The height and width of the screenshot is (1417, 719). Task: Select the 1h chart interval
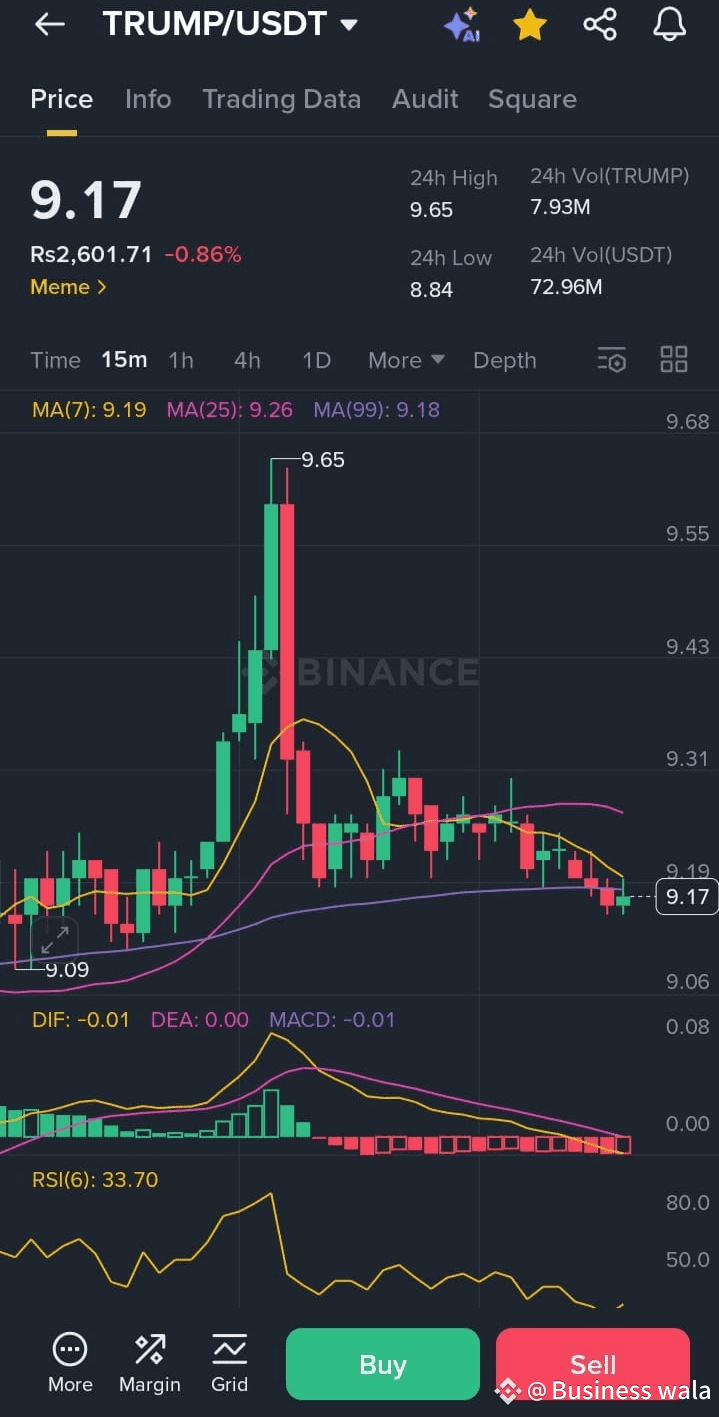[x=181, y=360]
